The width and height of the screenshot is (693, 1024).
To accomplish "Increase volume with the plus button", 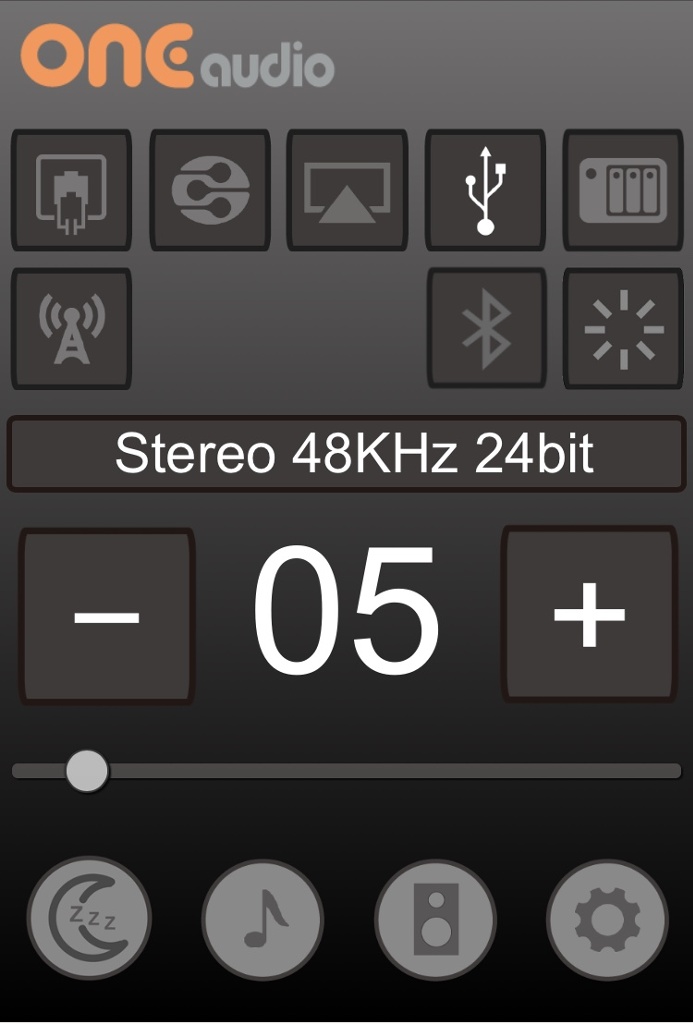I will point(589,614).
